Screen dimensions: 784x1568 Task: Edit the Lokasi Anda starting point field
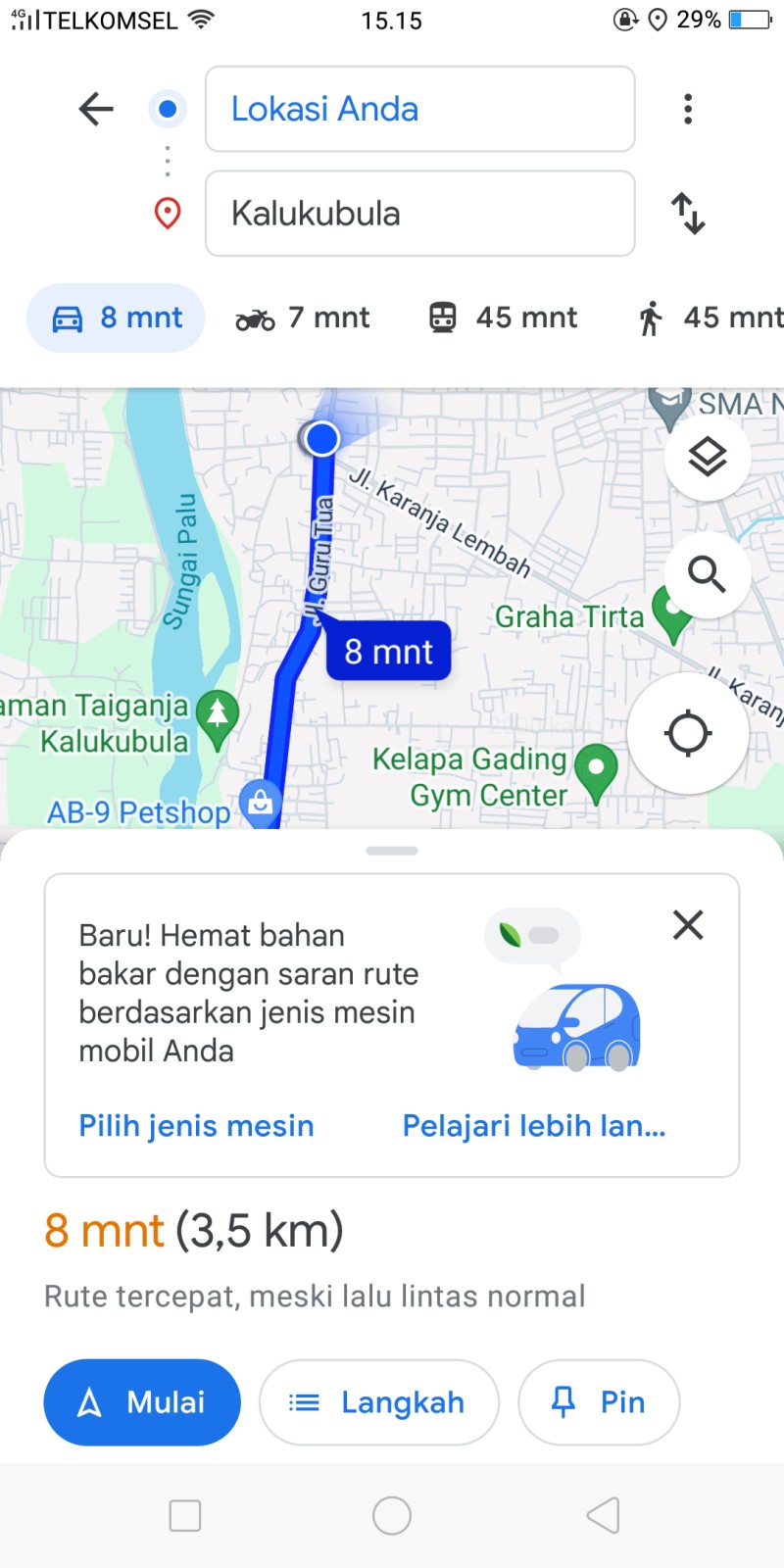tap(420, 109)
